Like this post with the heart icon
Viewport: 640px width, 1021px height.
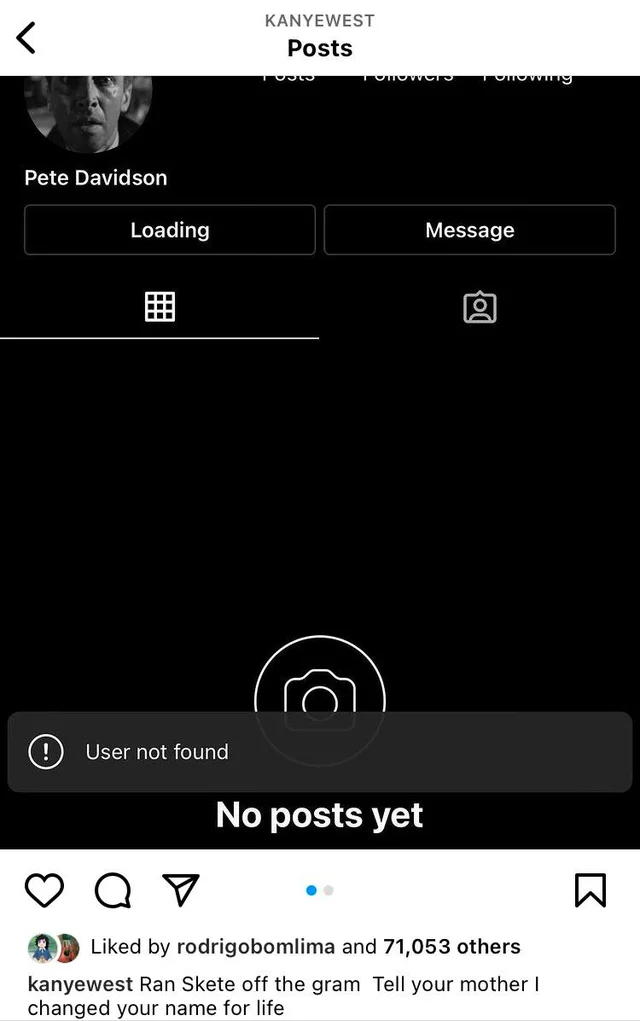pyautogui.click(x=44, y=890)
